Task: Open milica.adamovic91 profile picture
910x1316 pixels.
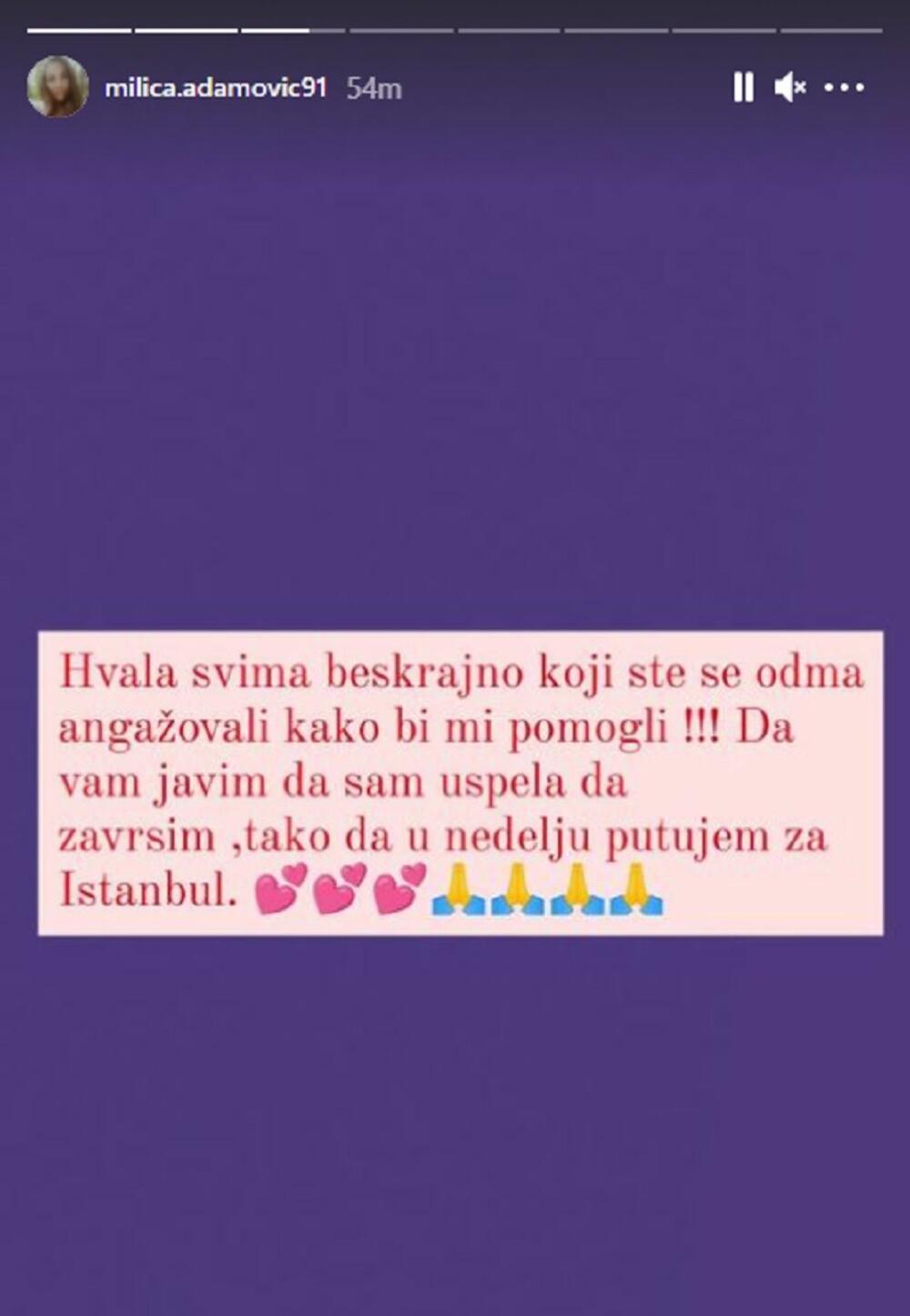Action: [57, 87]
